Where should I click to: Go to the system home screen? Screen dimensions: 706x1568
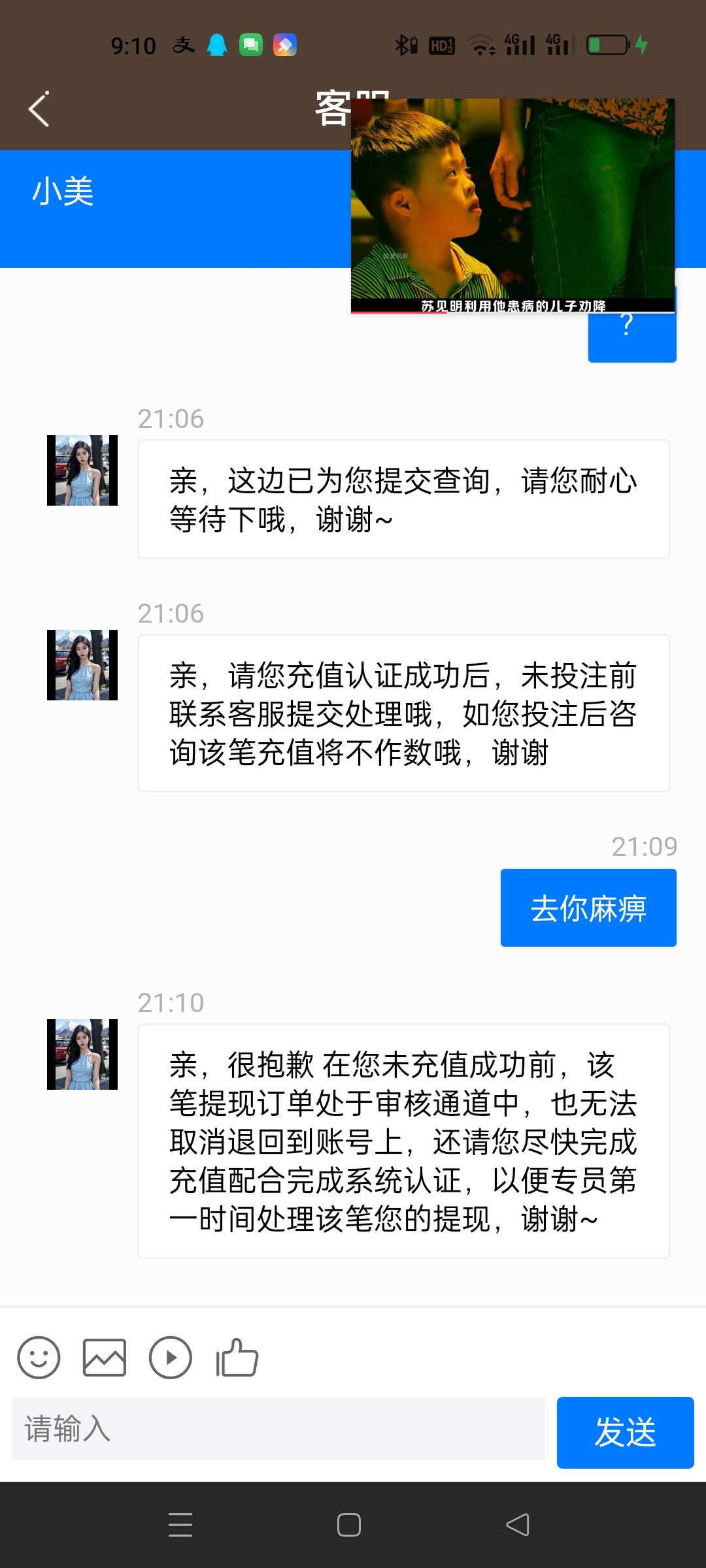click(x=349, y=1525)
